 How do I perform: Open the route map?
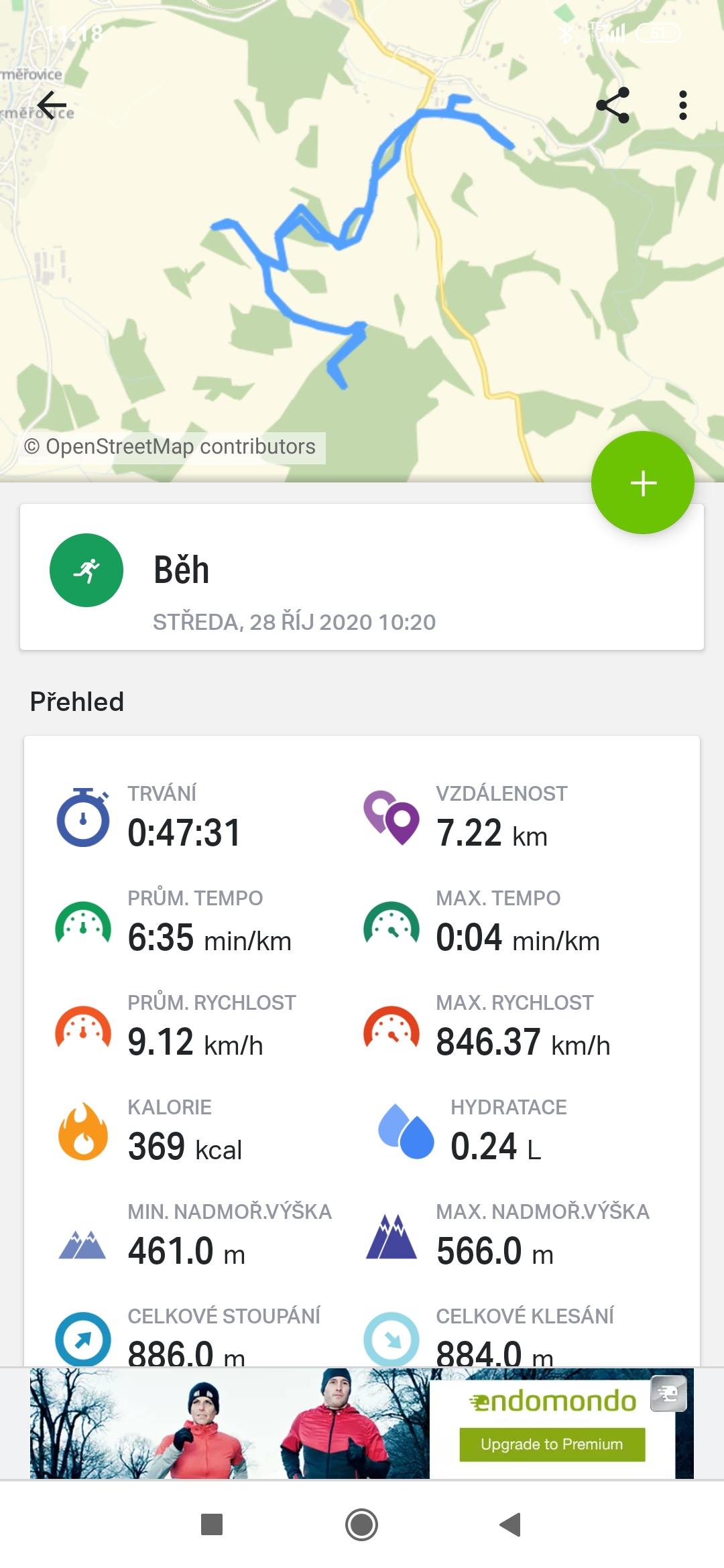coord(362,241)
